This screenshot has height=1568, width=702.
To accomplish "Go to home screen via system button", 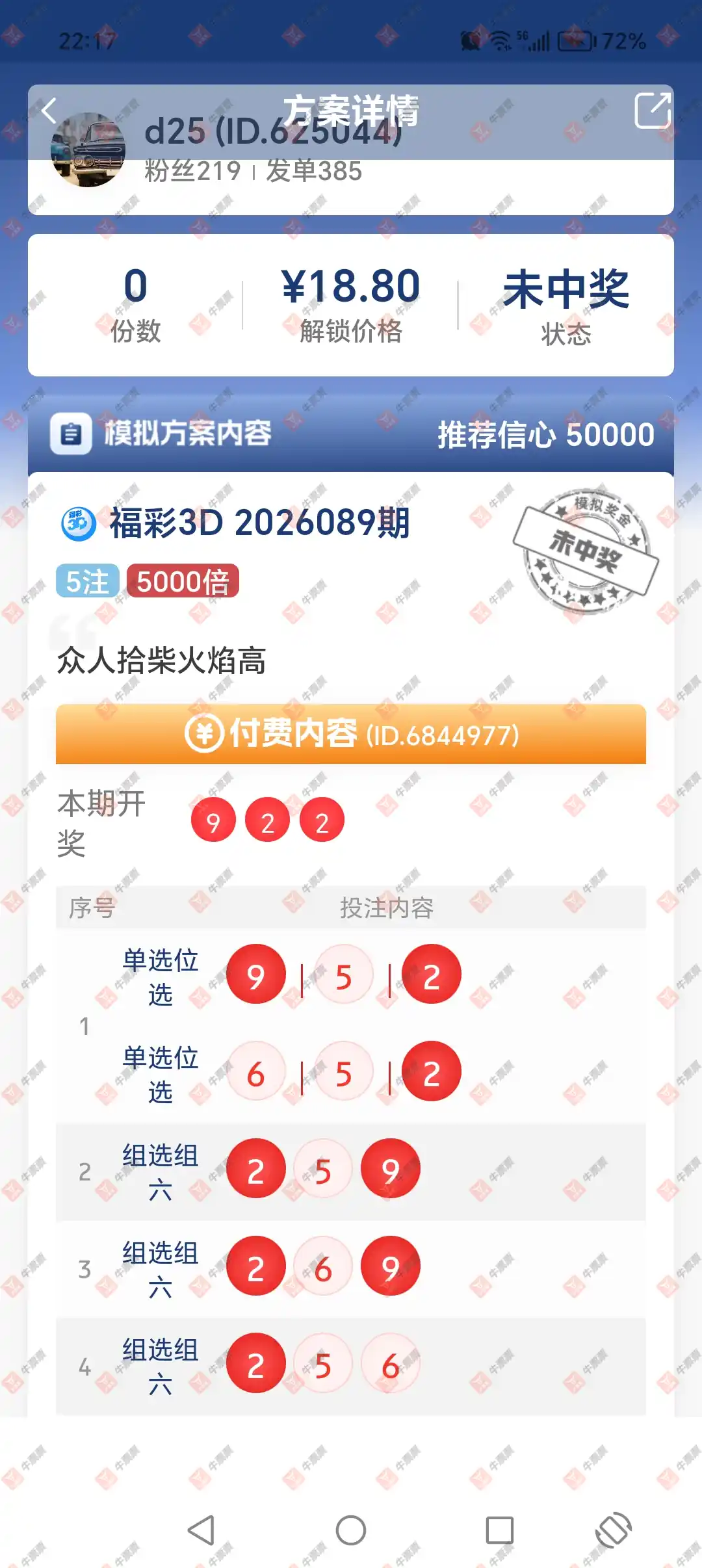I will (x=351, y=1530).
